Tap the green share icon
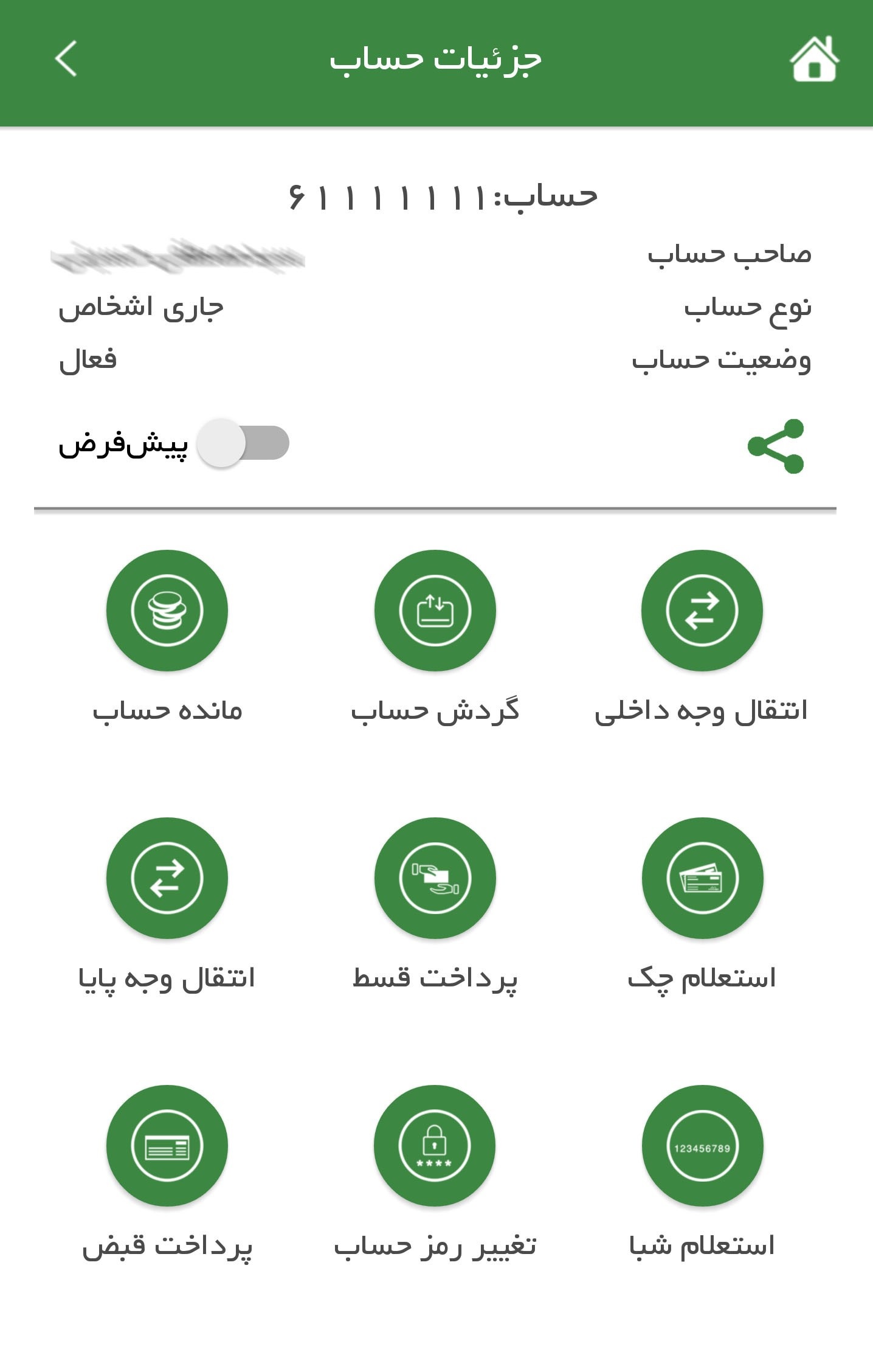This screenshot has width=873, height=1372. 775,445
